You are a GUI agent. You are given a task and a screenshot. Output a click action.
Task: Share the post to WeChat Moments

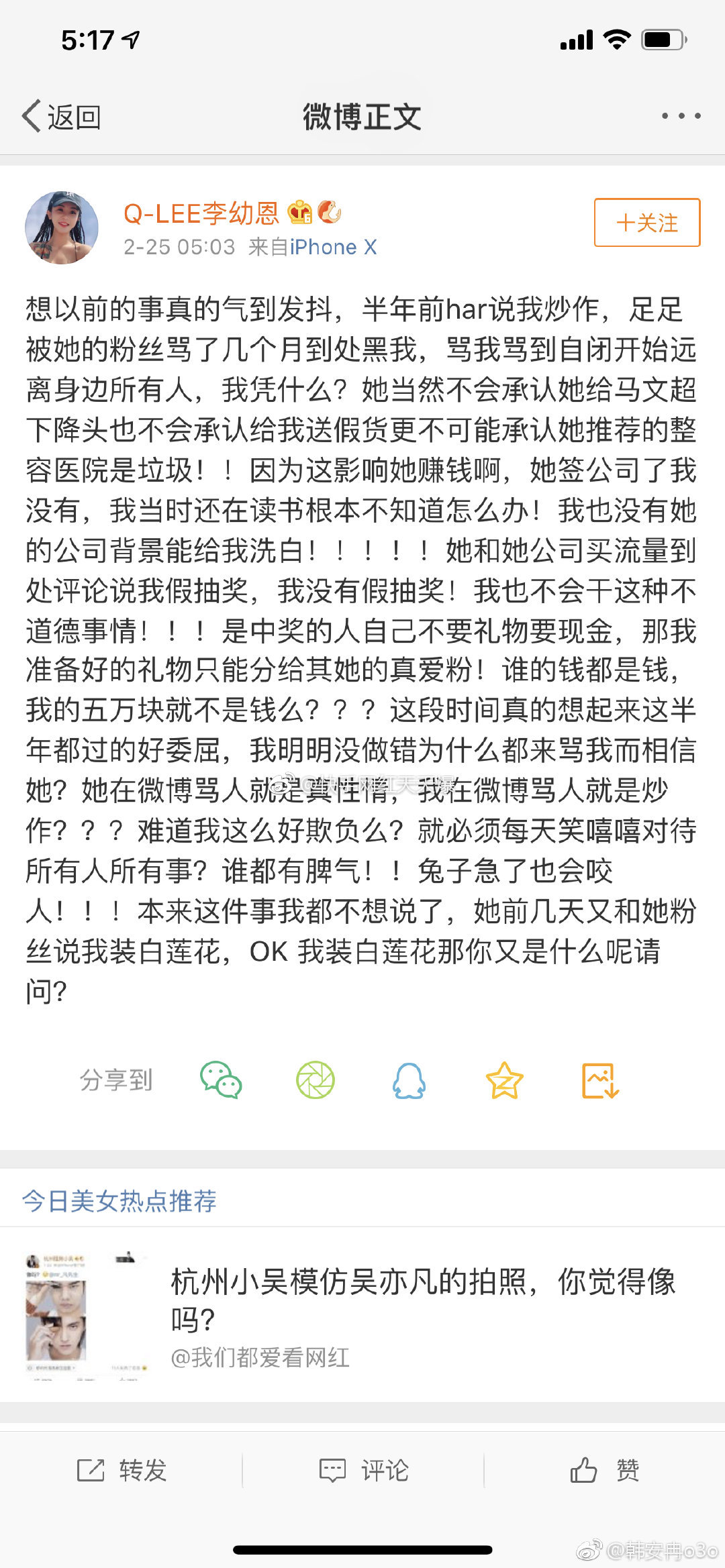point(317,1080)
